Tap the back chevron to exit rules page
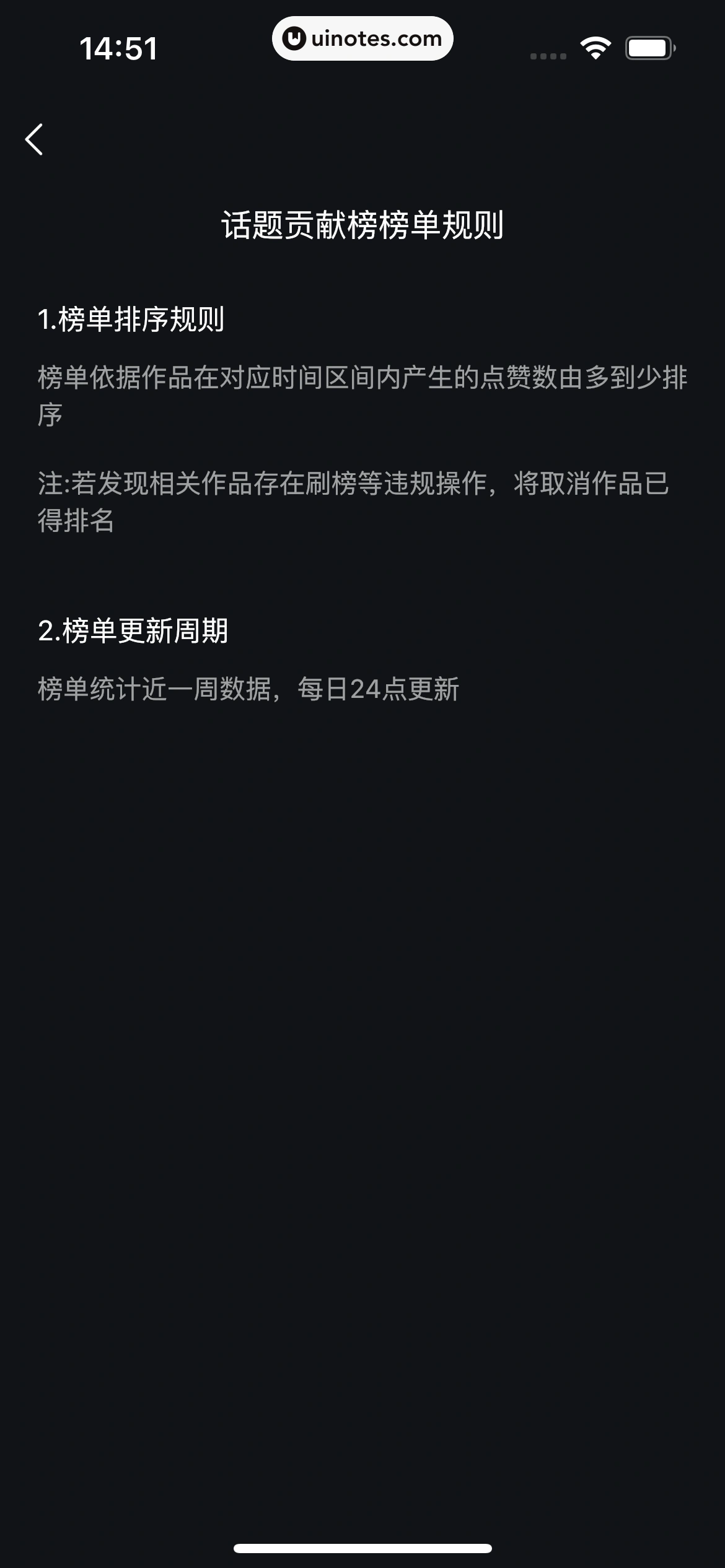725x1568 pixels. click(35, 140)
